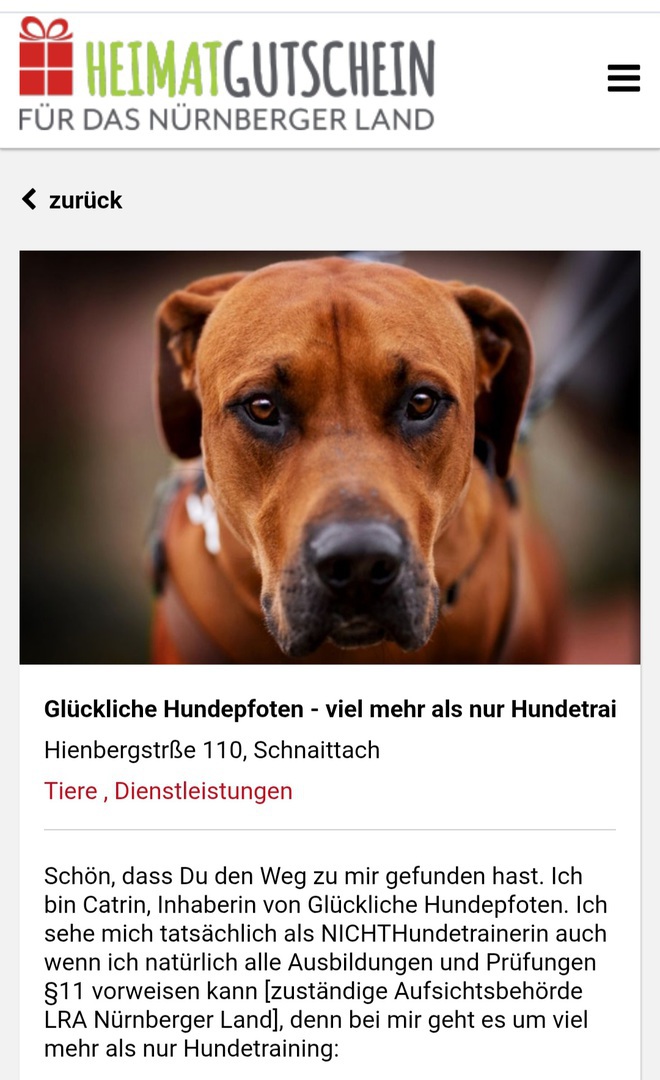
Task: Open the Tiere category link
Action: coord(70,791)
